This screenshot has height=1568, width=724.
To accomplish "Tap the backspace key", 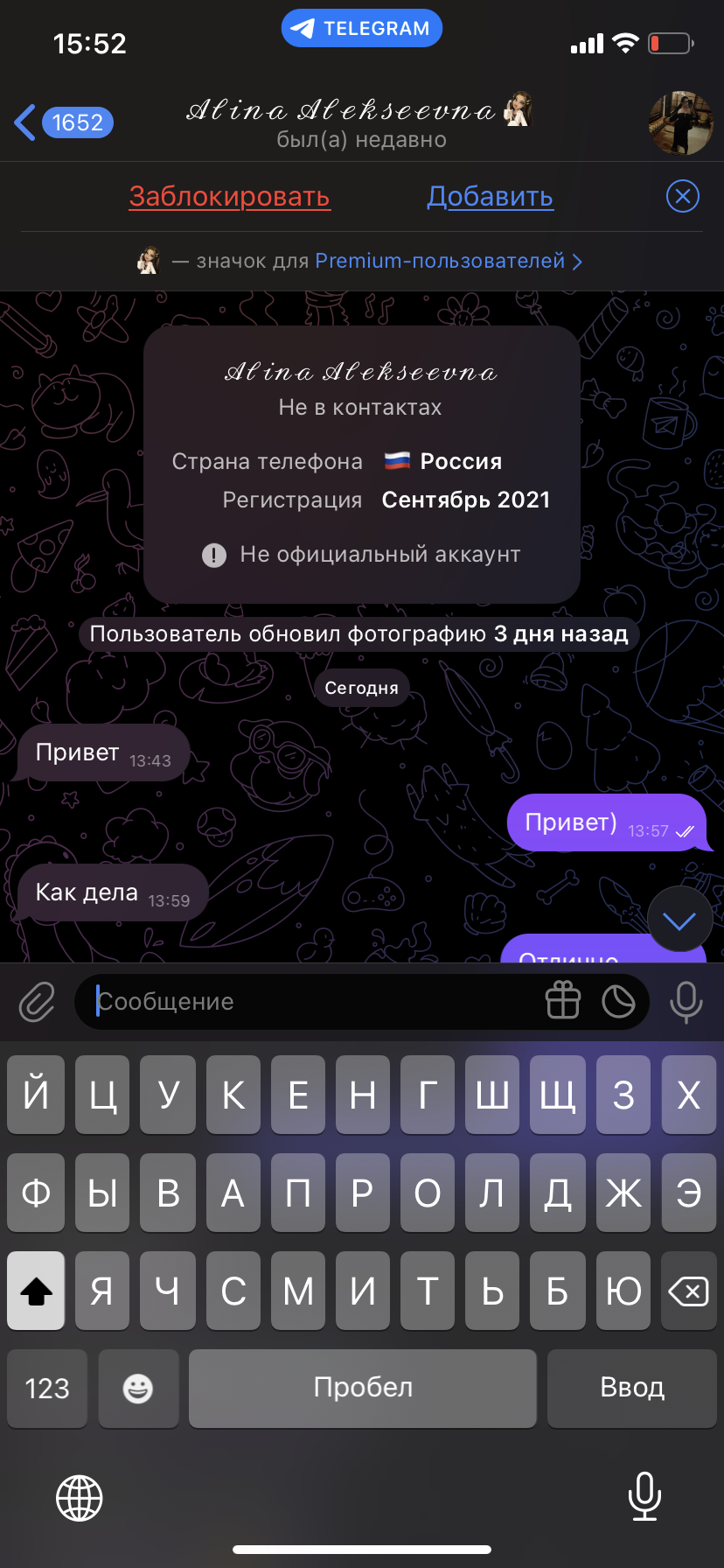I will pos(688,1291).
